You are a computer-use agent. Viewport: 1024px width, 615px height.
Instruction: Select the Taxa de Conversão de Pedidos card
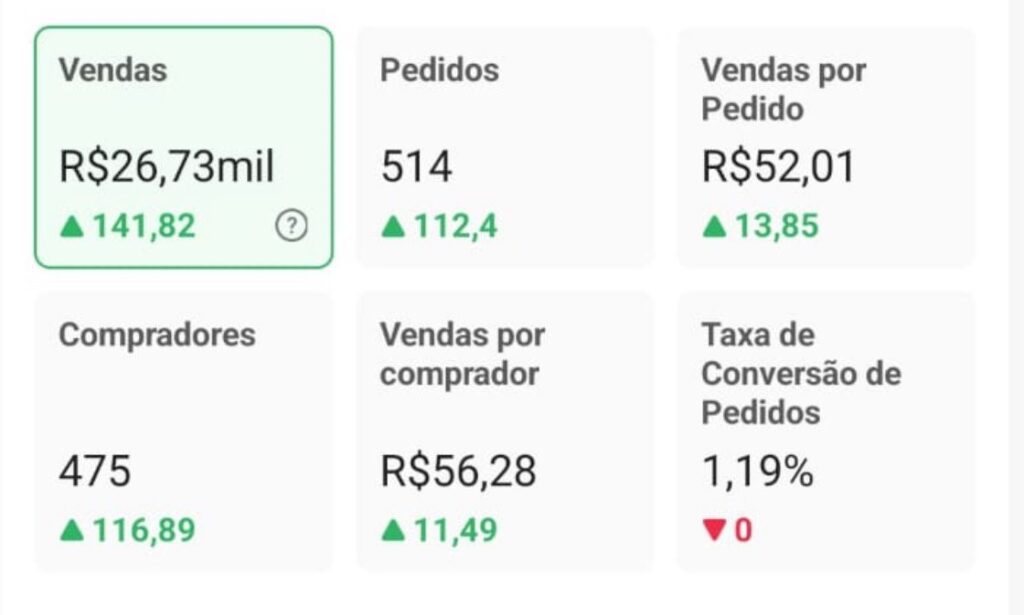click(826, 431)
